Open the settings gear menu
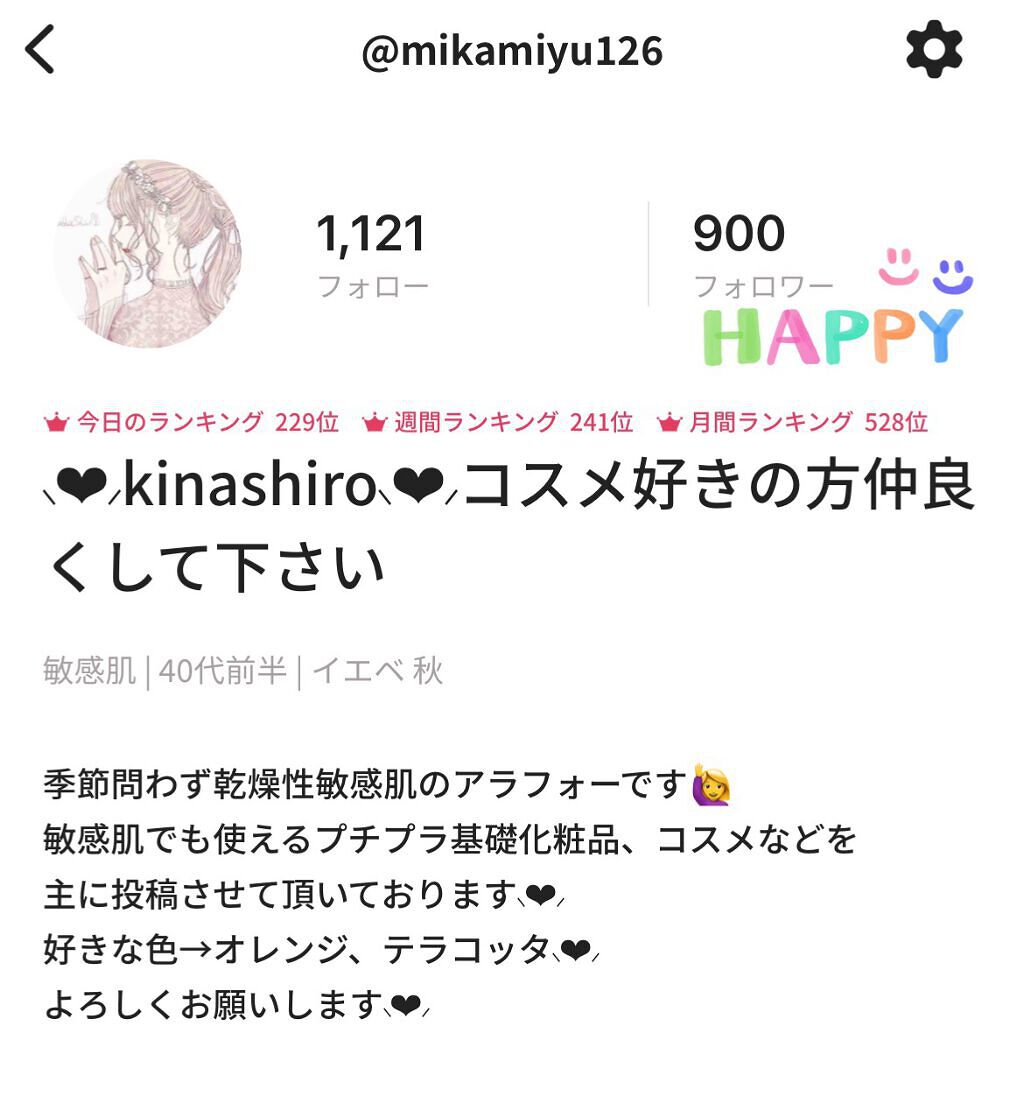 point(934,49)
